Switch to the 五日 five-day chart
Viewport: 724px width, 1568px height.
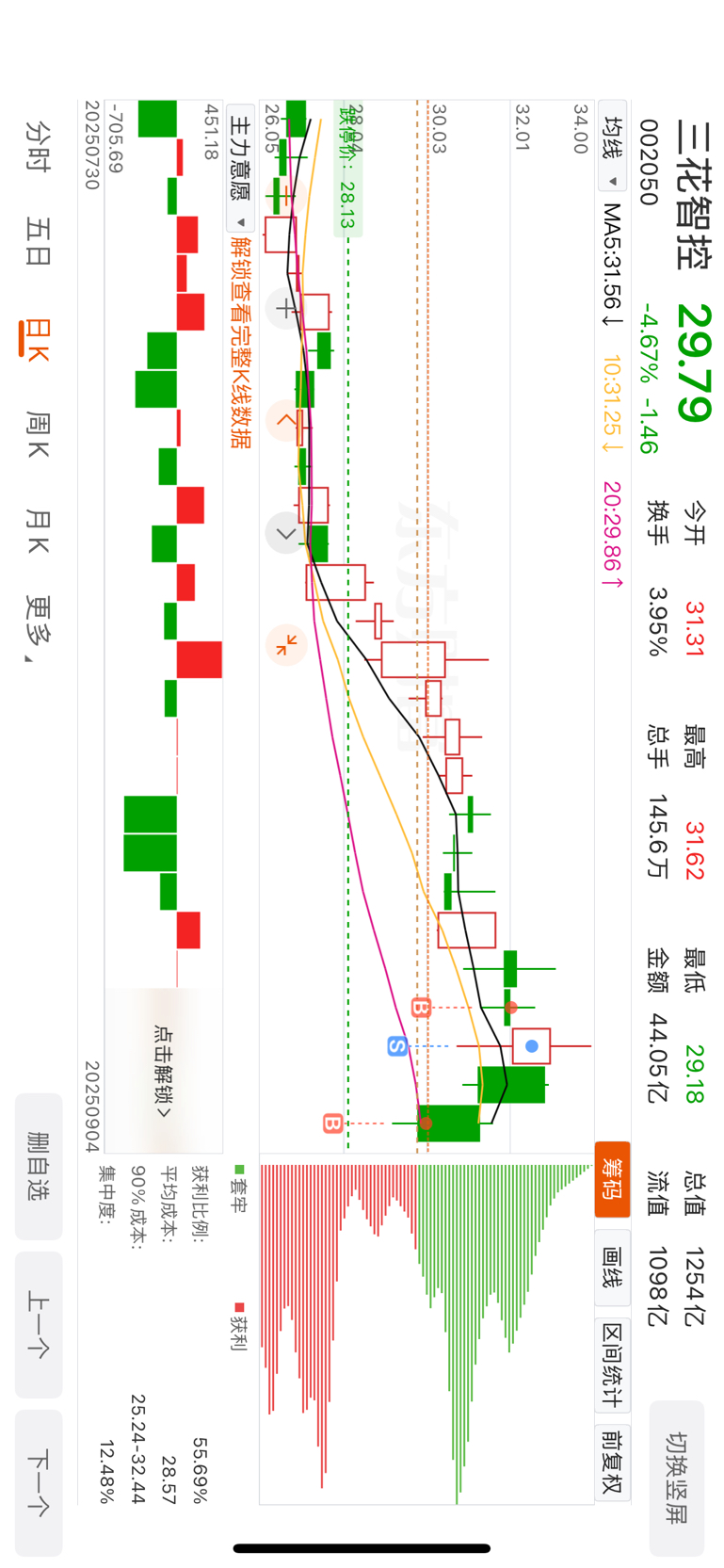[x=37, y=242]
